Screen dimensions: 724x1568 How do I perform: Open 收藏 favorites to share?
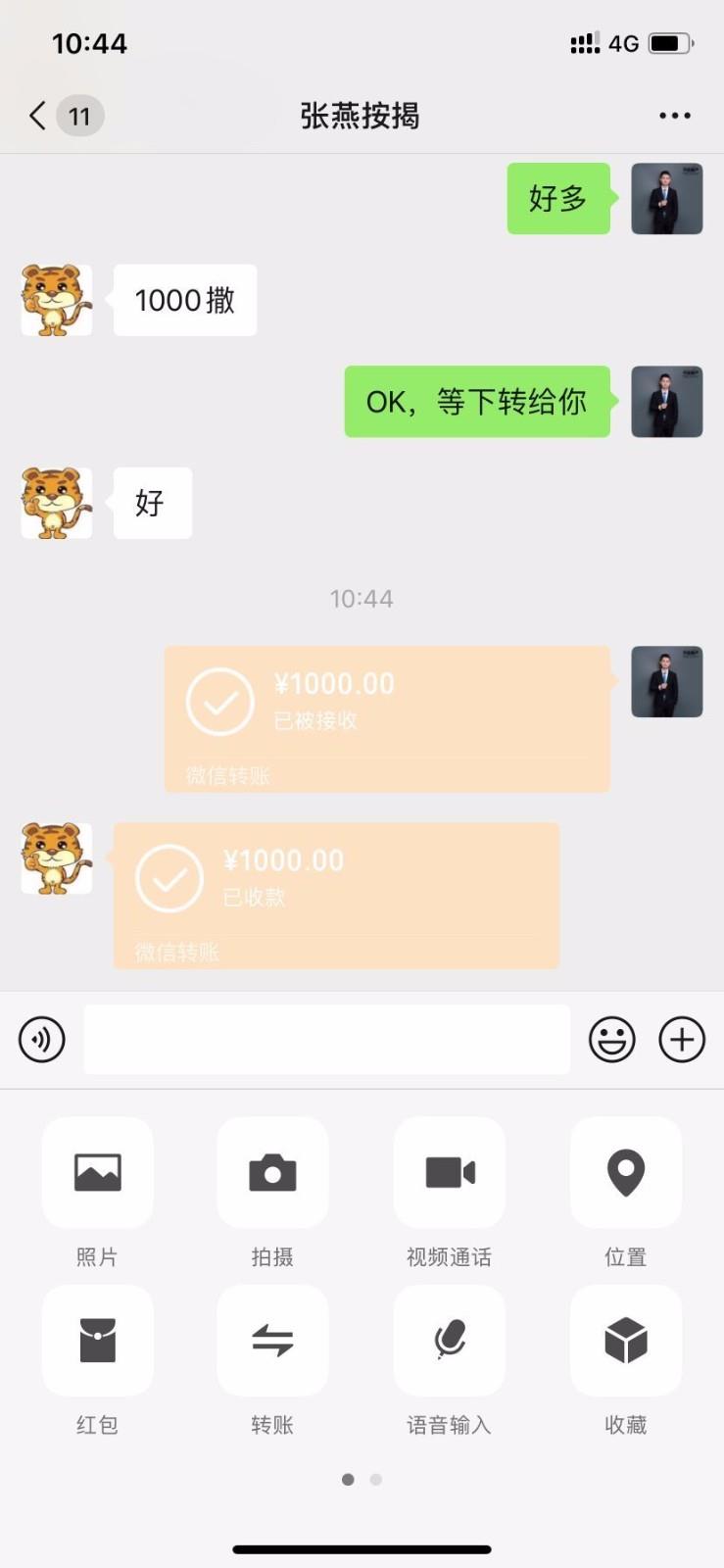point(626,1341)
